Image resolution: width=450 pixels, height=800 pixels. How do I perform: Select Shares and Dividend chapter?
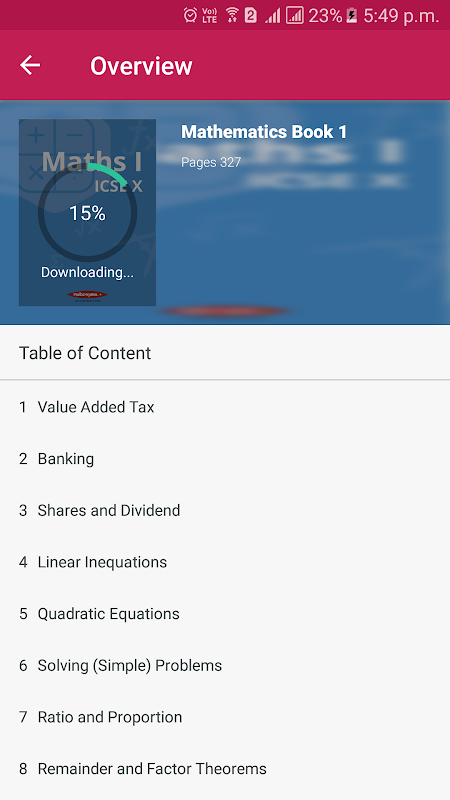(225, 511)
